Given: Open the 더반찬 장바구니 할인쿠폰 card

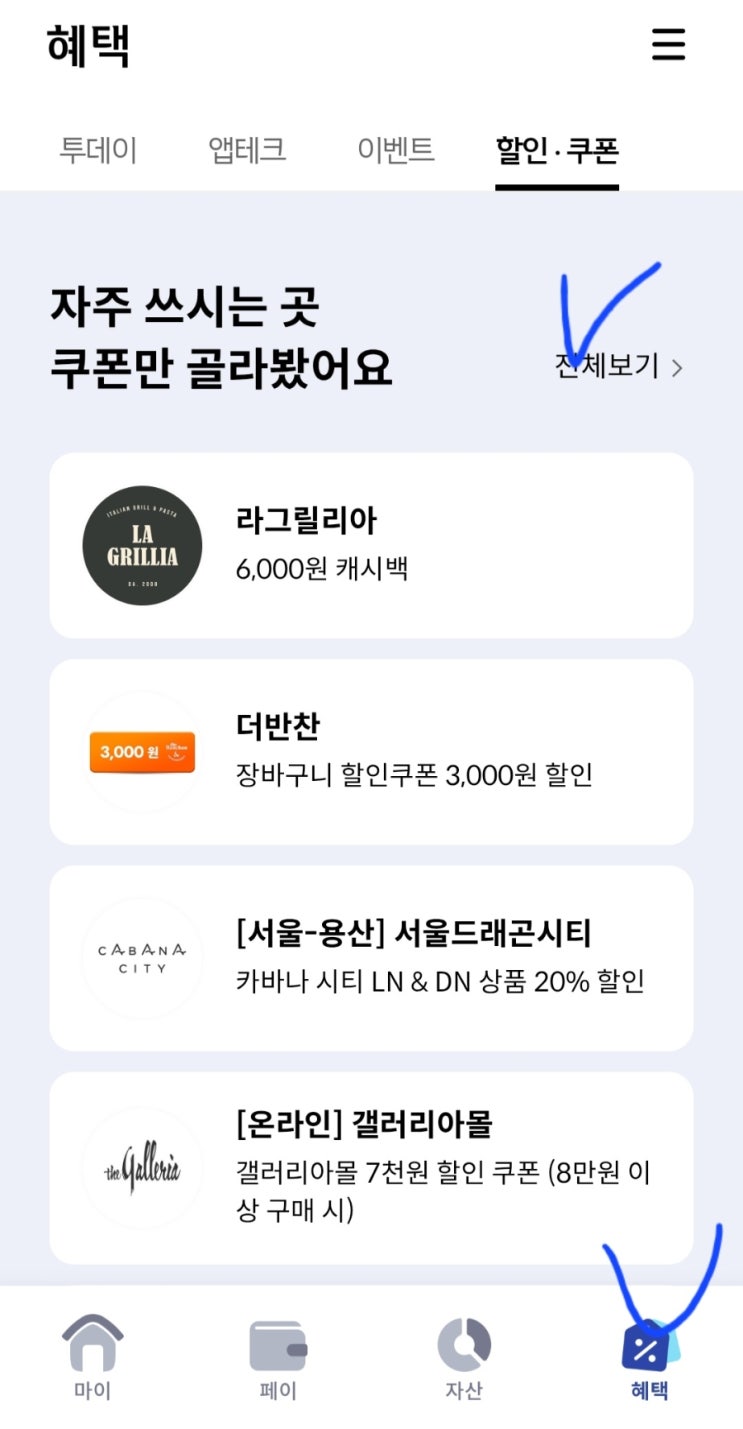Looking at the screenshot, I should point(371,752).
